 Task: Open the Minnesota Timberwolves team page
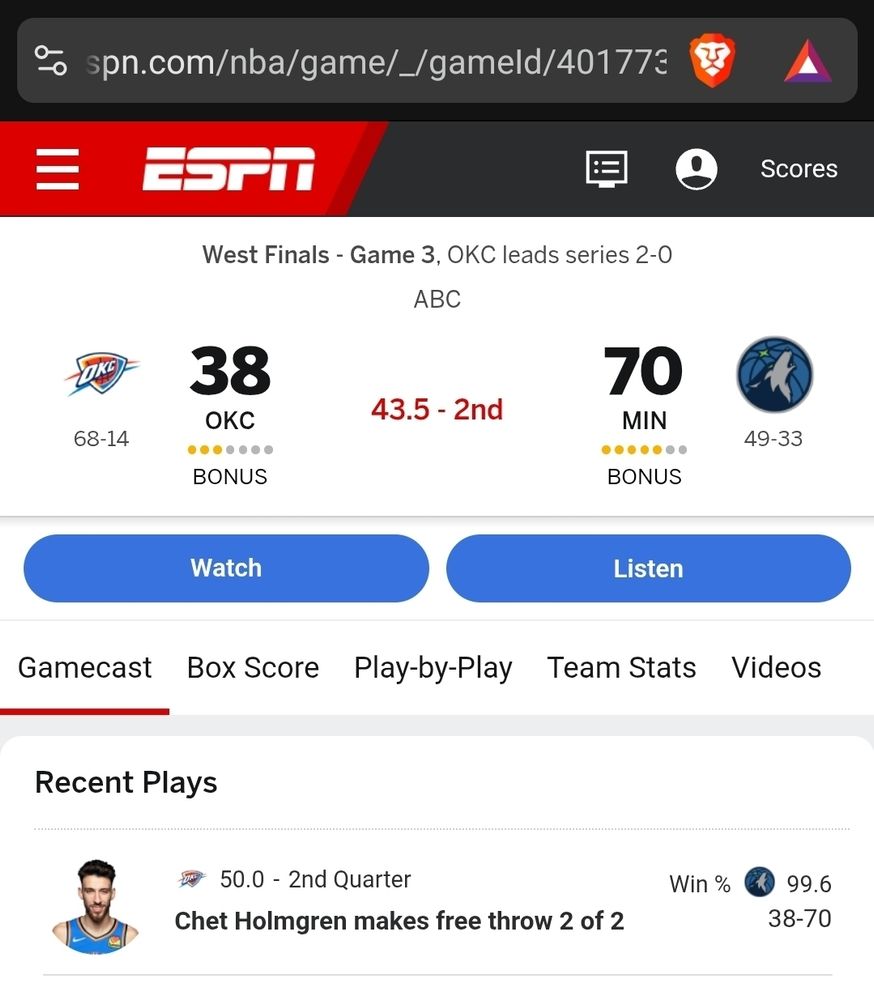point(774,375)
